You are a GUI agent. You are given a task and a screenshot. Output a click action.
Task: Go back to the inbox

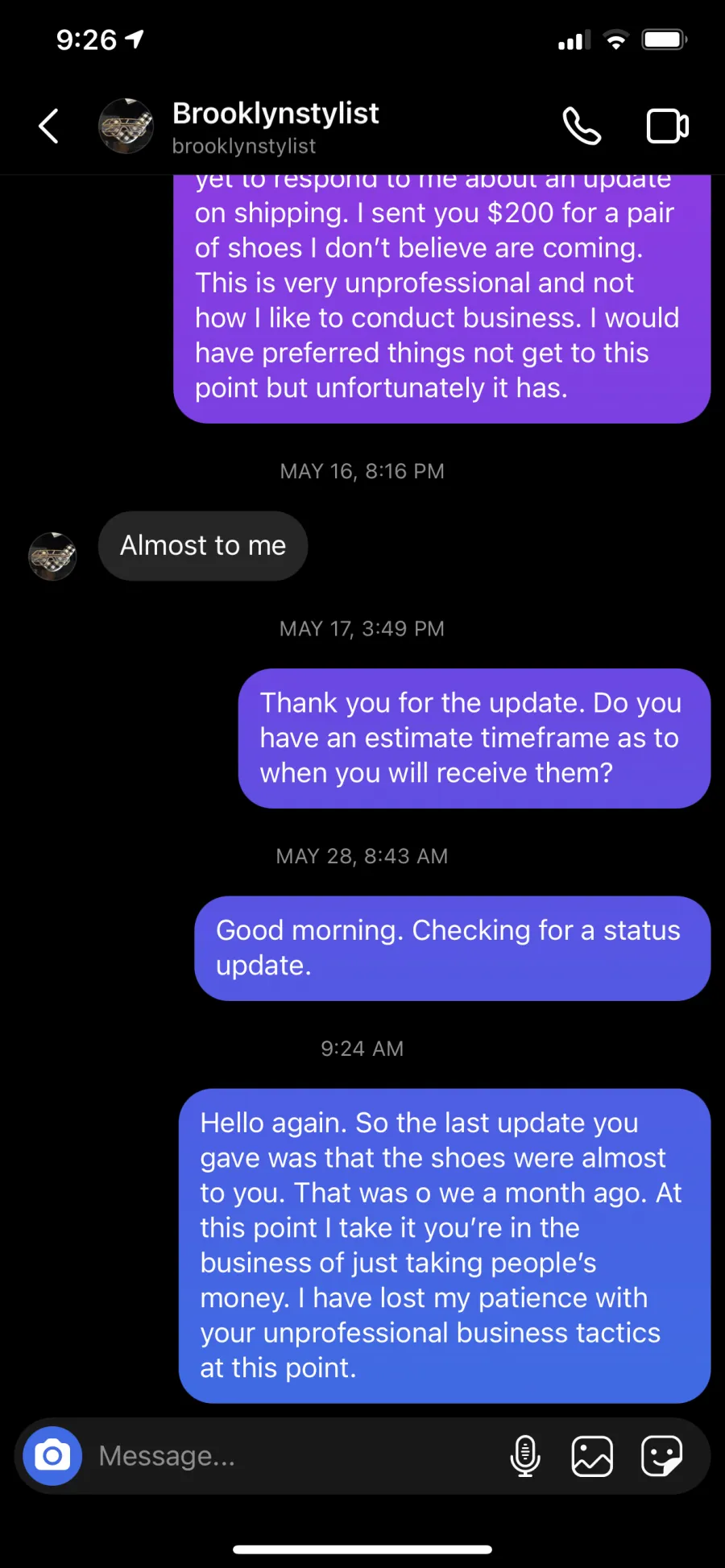48,126
